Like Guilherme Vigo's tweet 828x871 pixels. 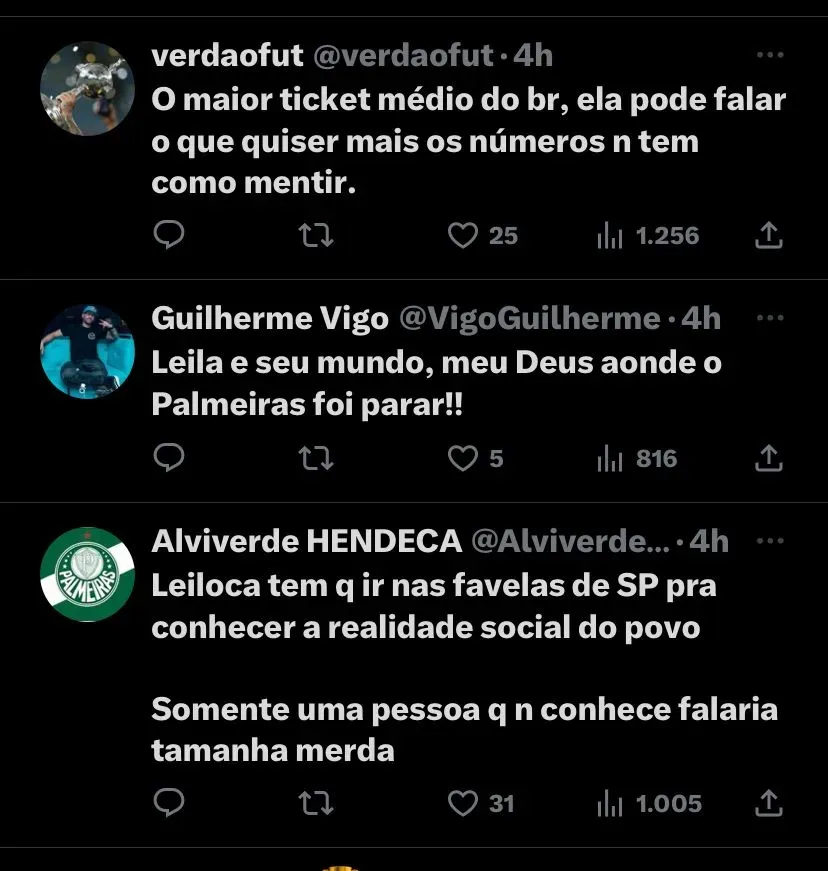point(462,459)
